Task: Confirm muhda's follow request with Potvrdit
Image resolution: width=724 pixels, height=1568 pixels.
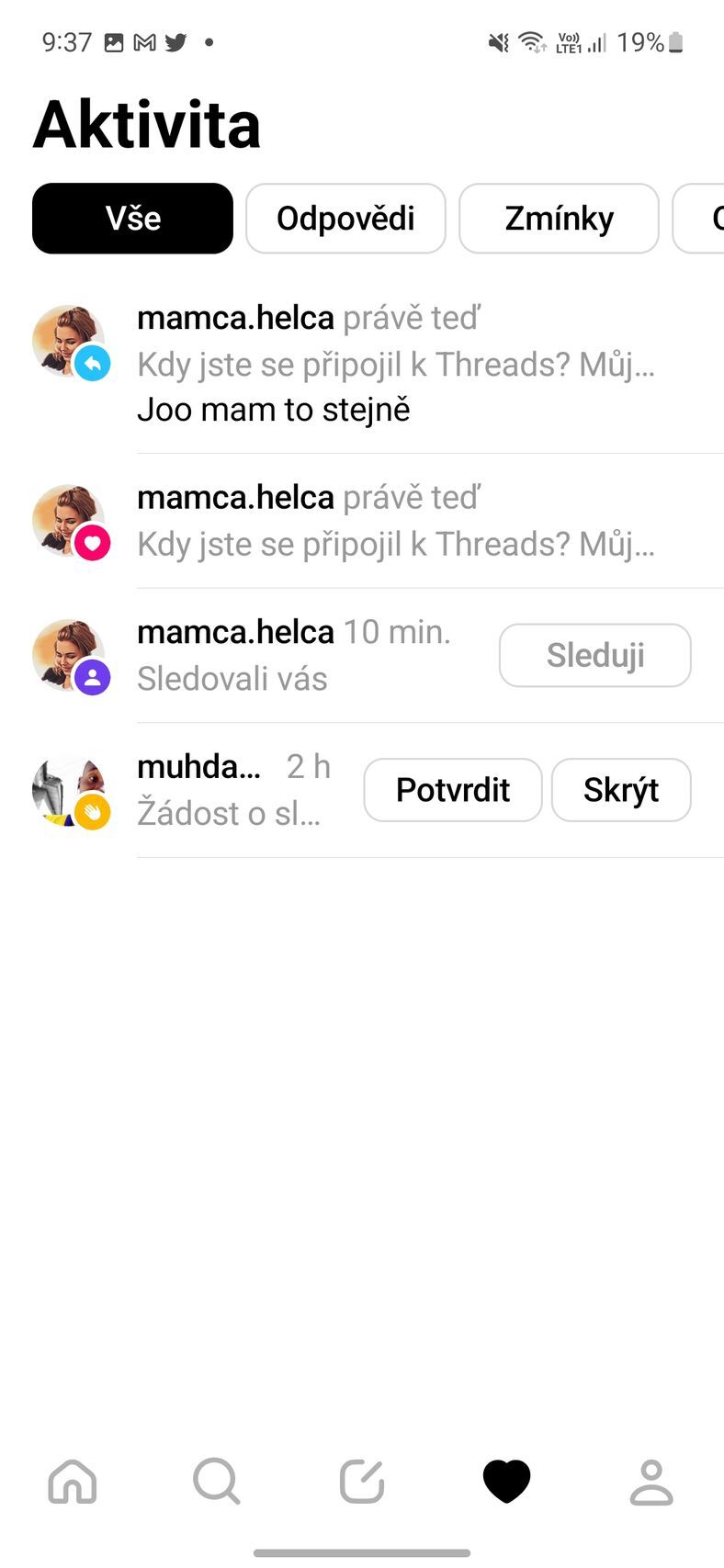Action: 452,790
